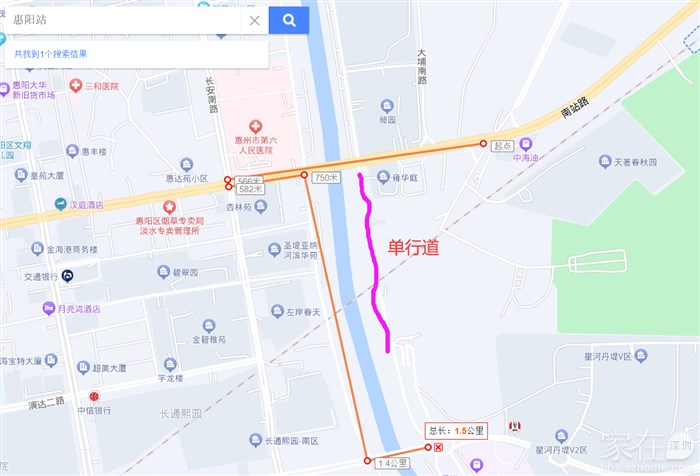Select the 月亮湾酒店 marker
This screenshot has height=476, width=700.
(x=49, y=308)
